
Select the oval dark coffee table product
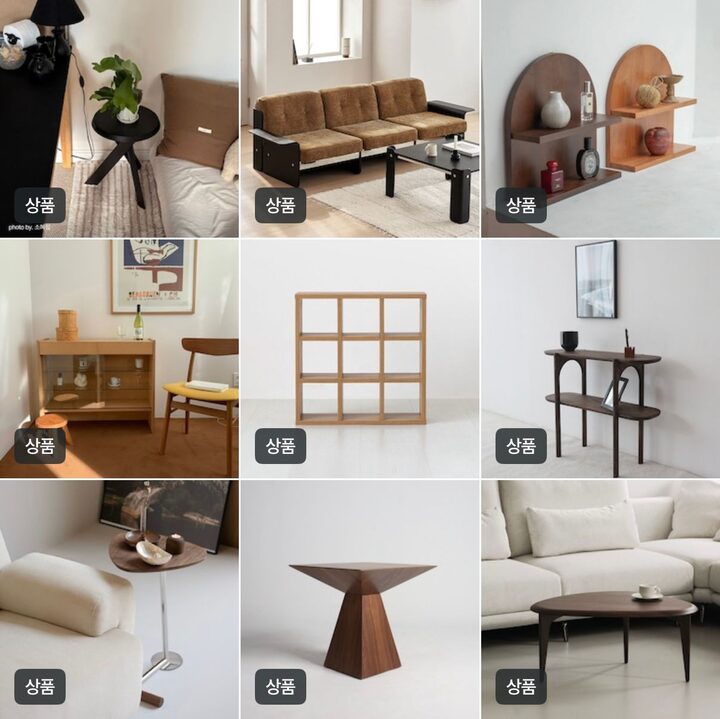coord(600,598)
